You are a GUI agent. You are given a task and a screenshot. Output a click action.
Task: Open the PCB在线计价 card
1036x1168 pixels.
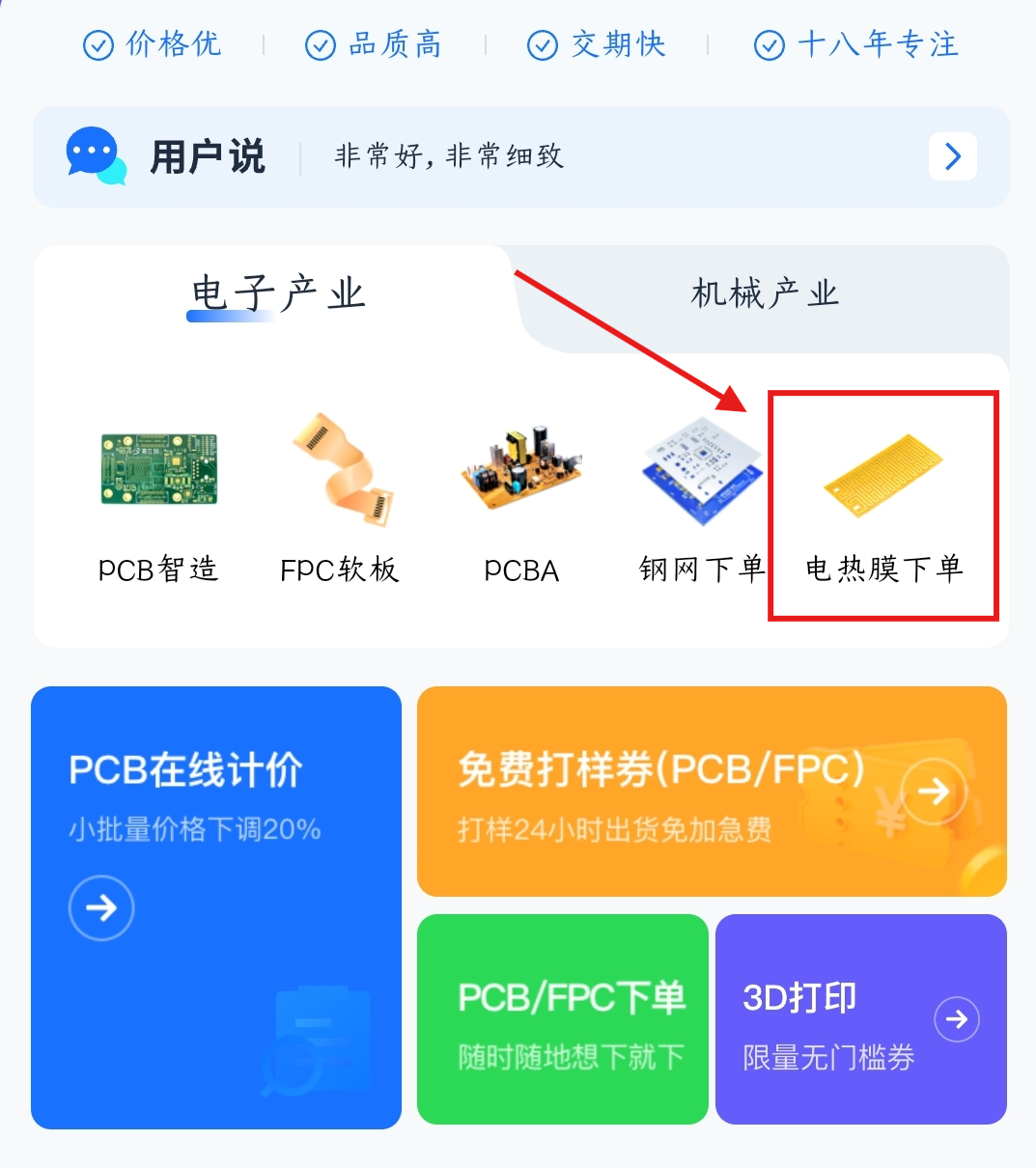(x=215, y=905)
